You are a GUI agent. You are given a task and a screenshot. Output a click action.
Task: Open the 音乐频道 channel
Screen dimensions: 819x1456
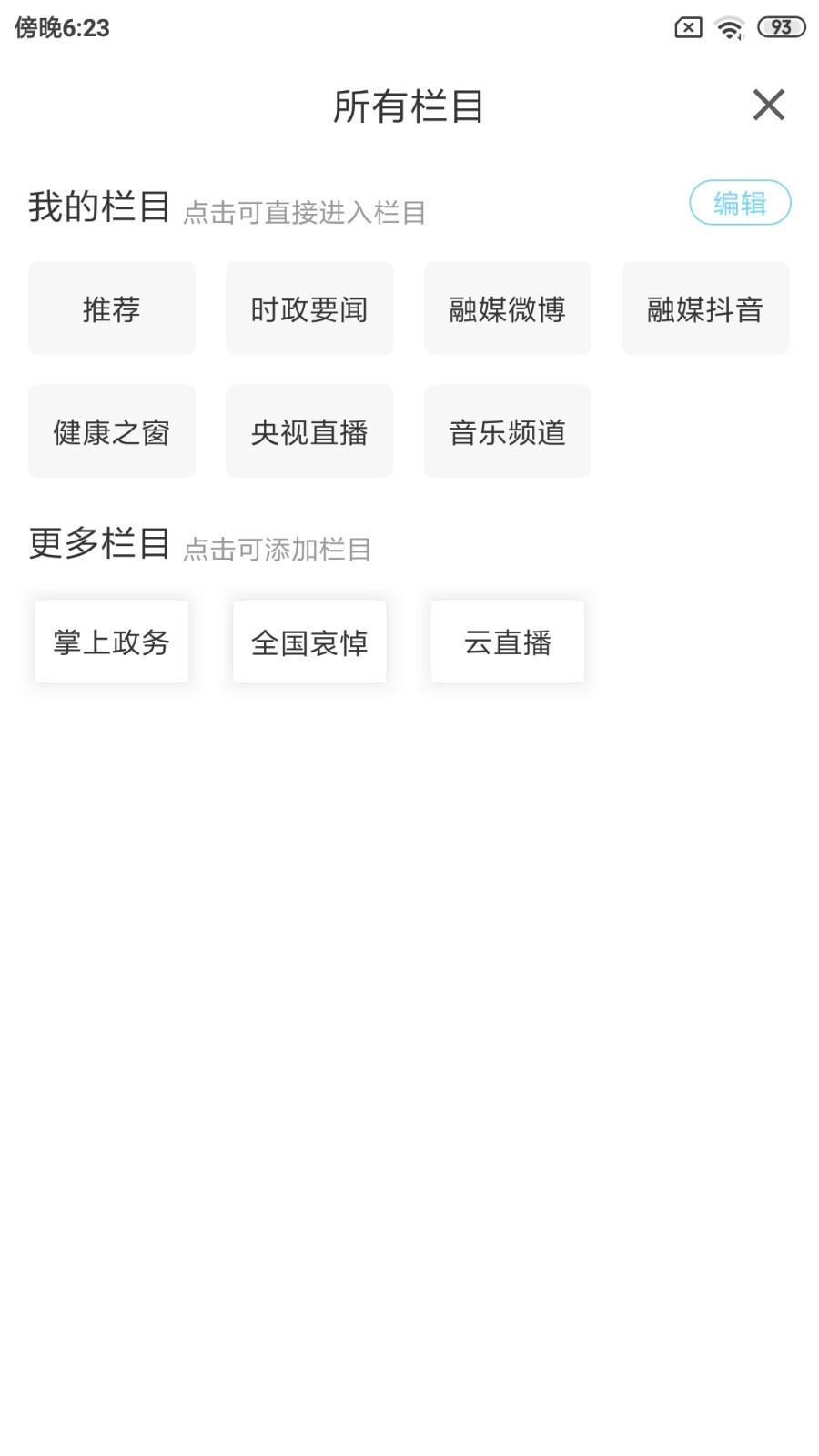point(507,430)
